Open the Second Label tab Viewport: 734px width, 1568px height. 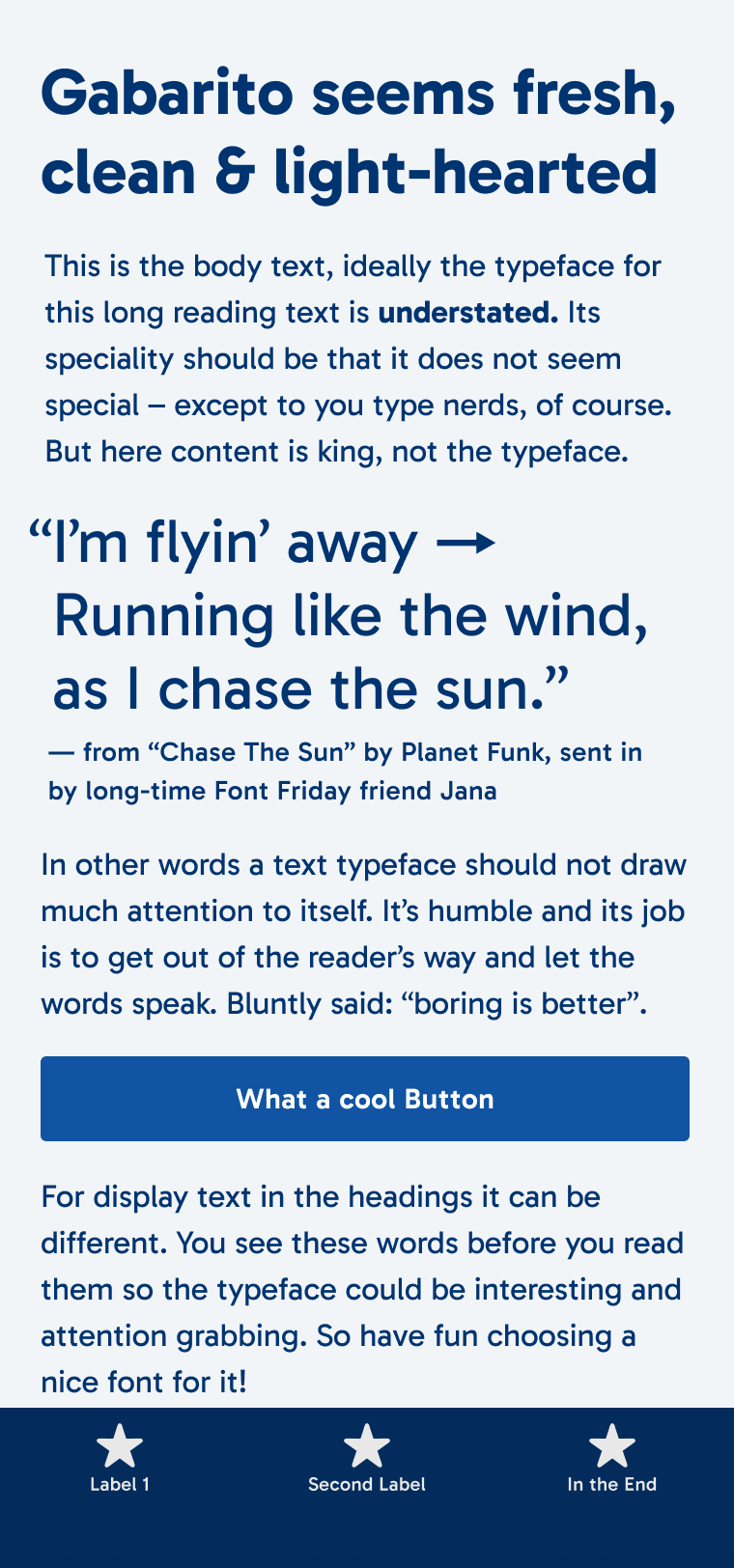pyautogui.click(x=367, y=1459)
